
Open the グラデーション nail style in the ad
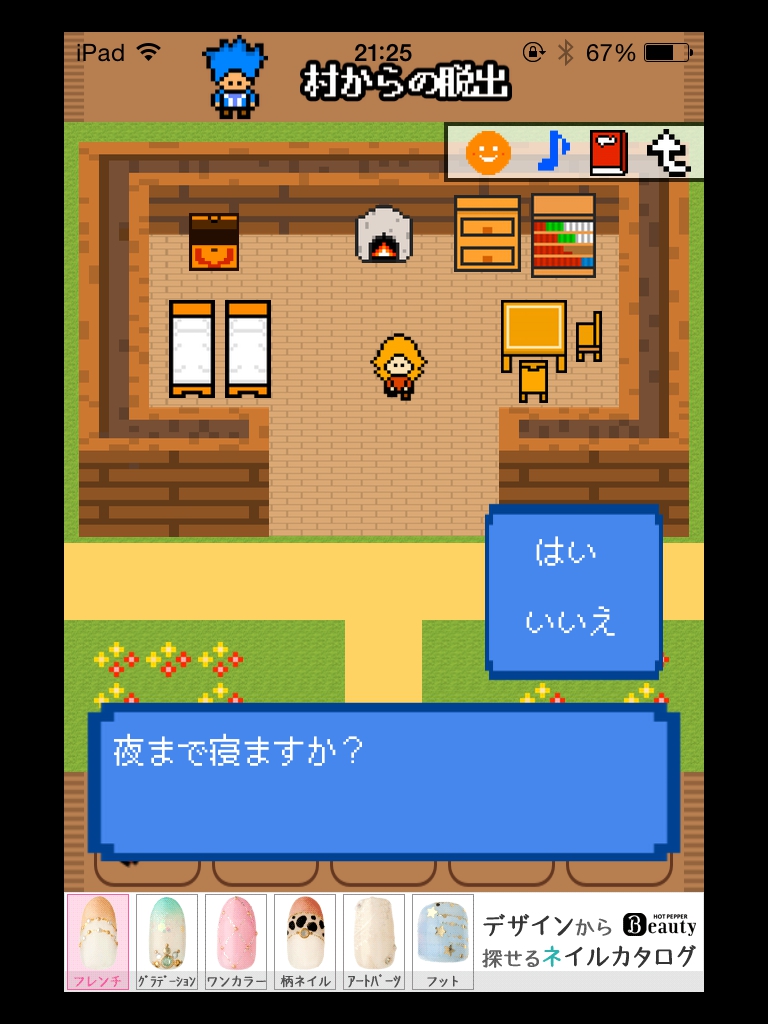pos(166,942)
